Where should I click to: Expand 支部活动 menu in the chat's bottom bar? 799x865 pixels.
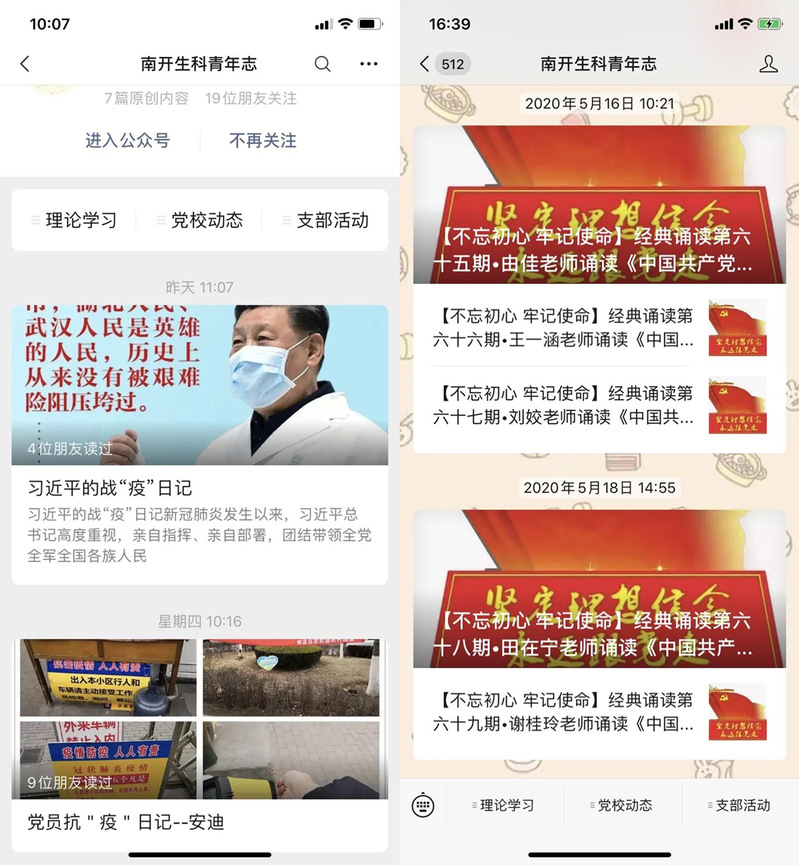click(x=741, y=805)
